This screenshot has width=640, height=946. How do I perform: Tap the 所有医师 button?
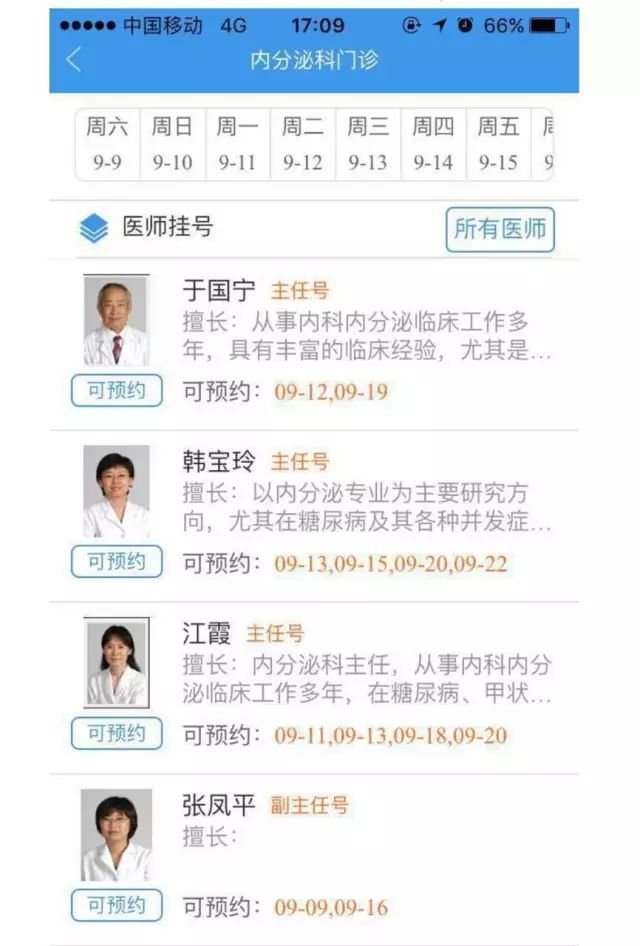tap(500, 229)
